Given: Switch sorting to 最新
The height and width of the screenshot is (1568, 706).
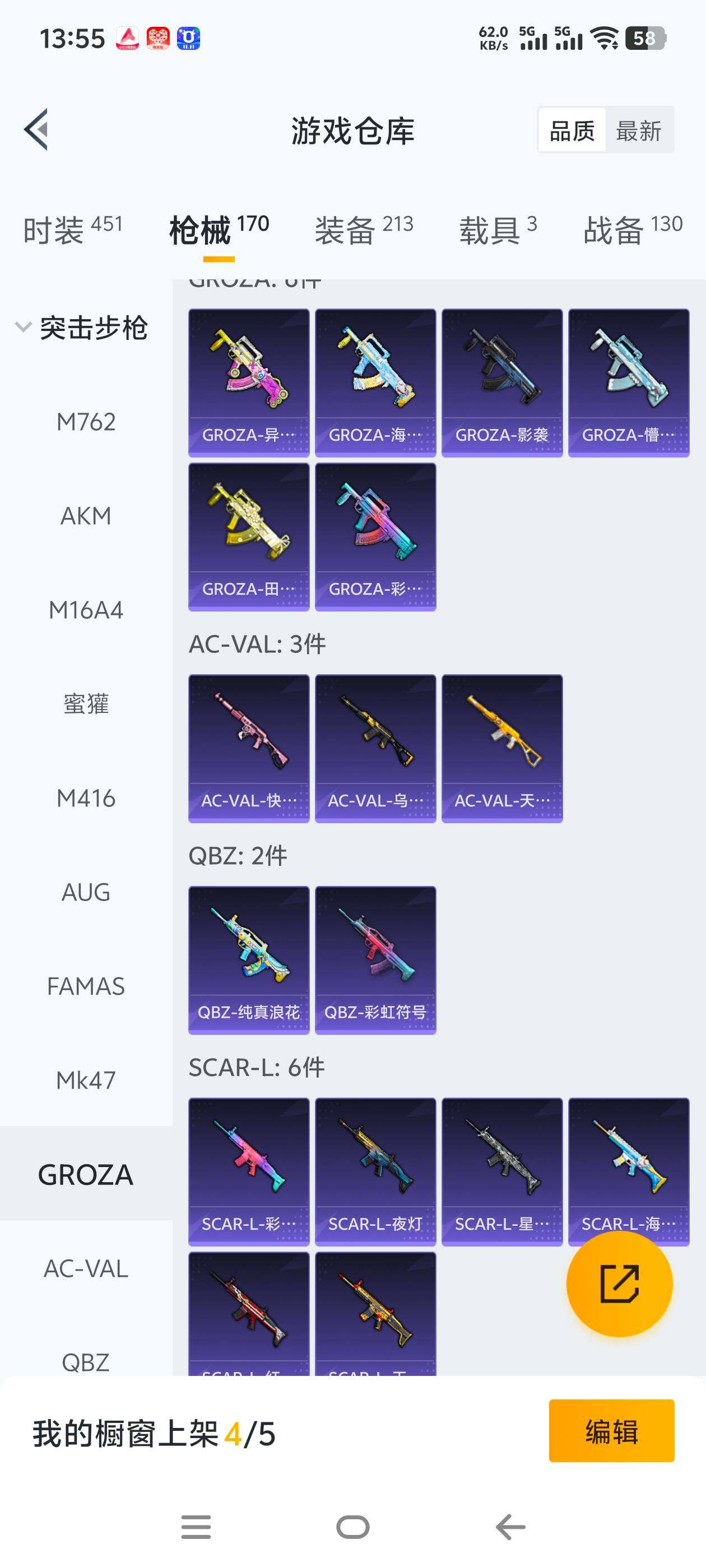Looking at the screenshot, I should coord(638,130).
